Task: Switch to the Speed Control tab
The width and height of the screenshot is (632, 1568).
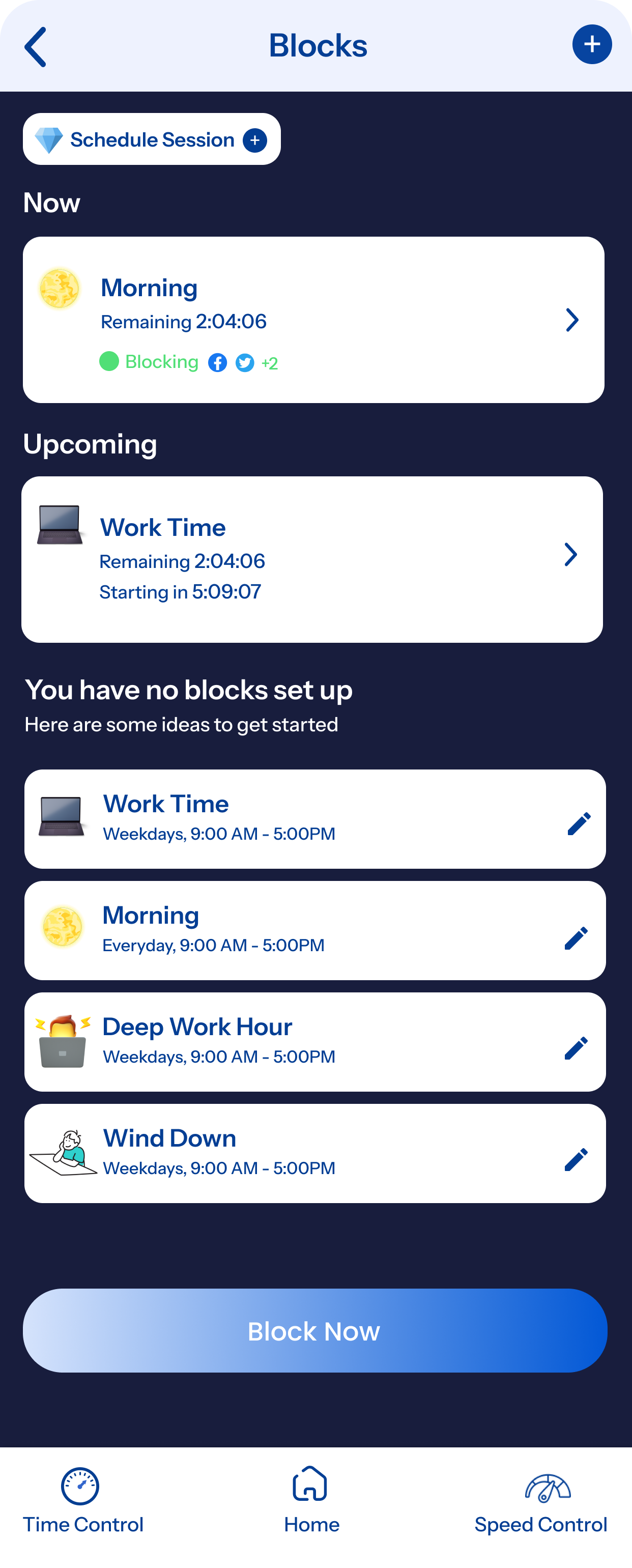Action: tap(541, 1500)
